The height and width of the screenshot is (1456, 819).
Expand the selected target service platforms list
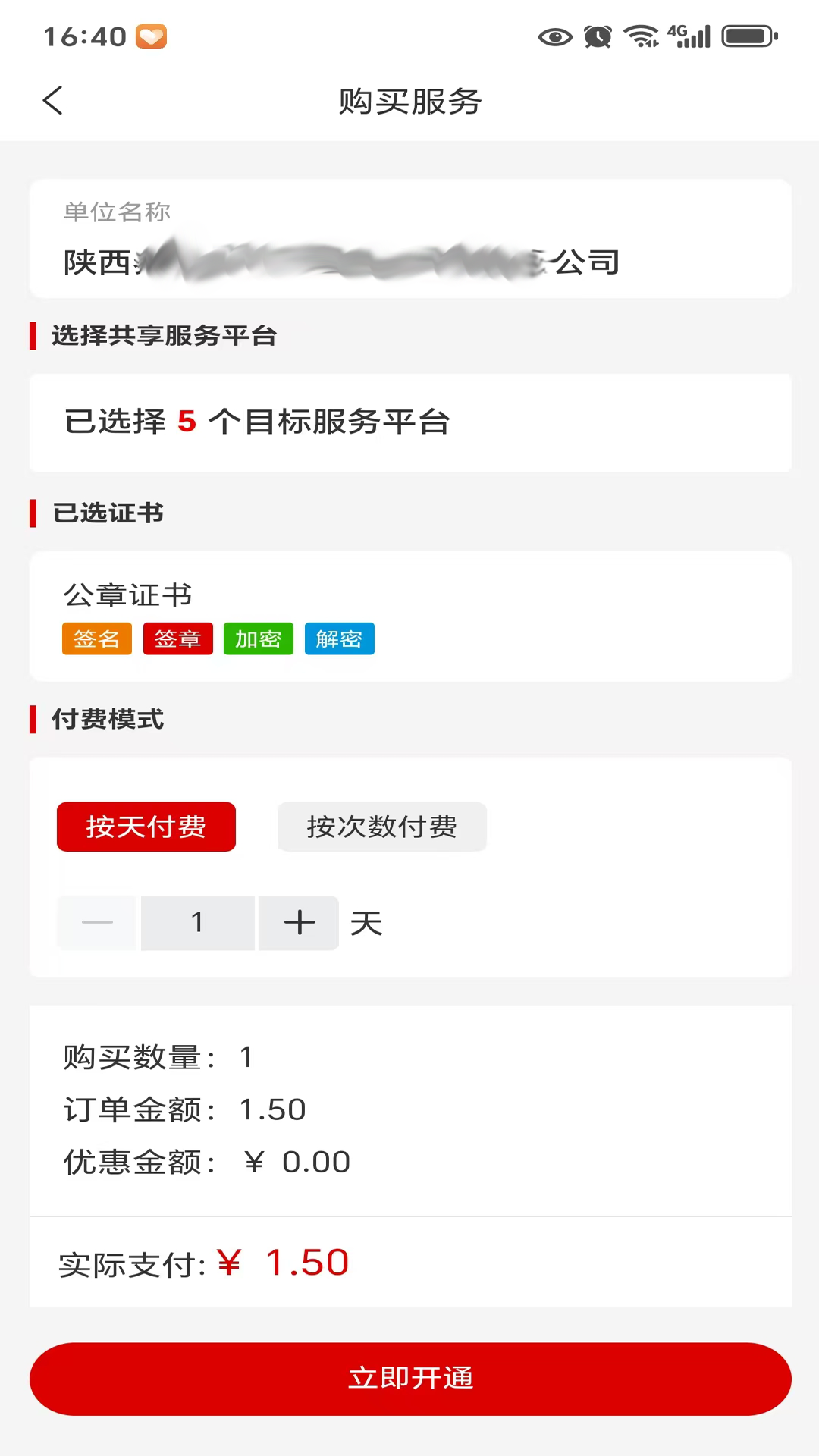409,423
